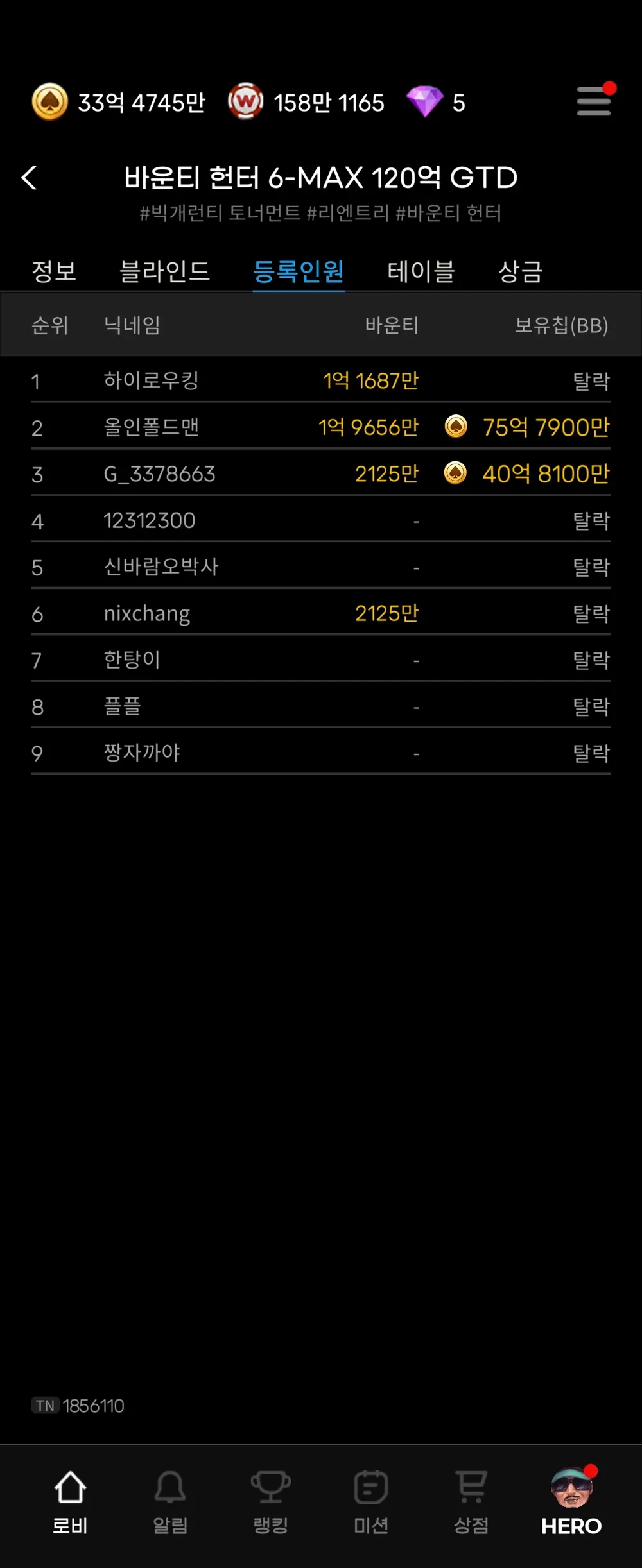
Task: Select the 등록인원 tab
Action: (299, 271)
